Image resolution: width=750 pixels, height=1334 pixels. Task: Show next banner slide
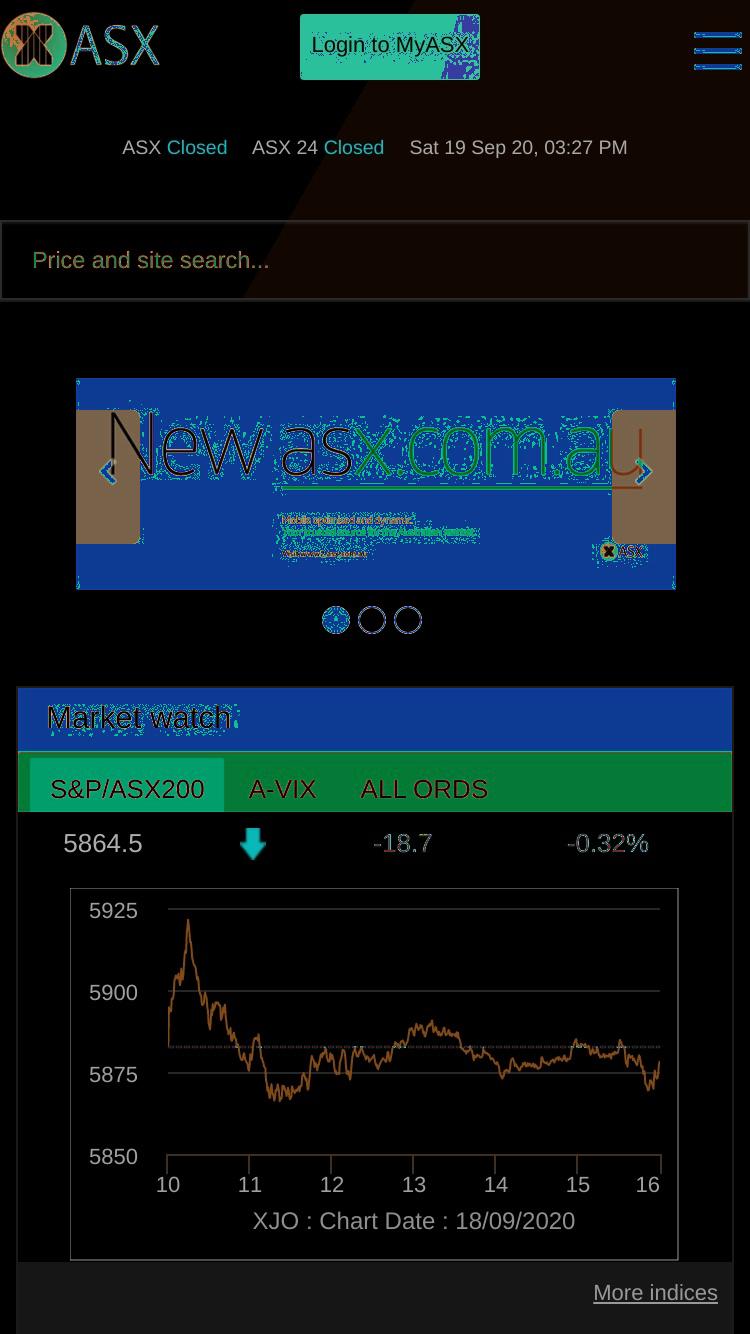pyautogui.click(x=644, y=476)
